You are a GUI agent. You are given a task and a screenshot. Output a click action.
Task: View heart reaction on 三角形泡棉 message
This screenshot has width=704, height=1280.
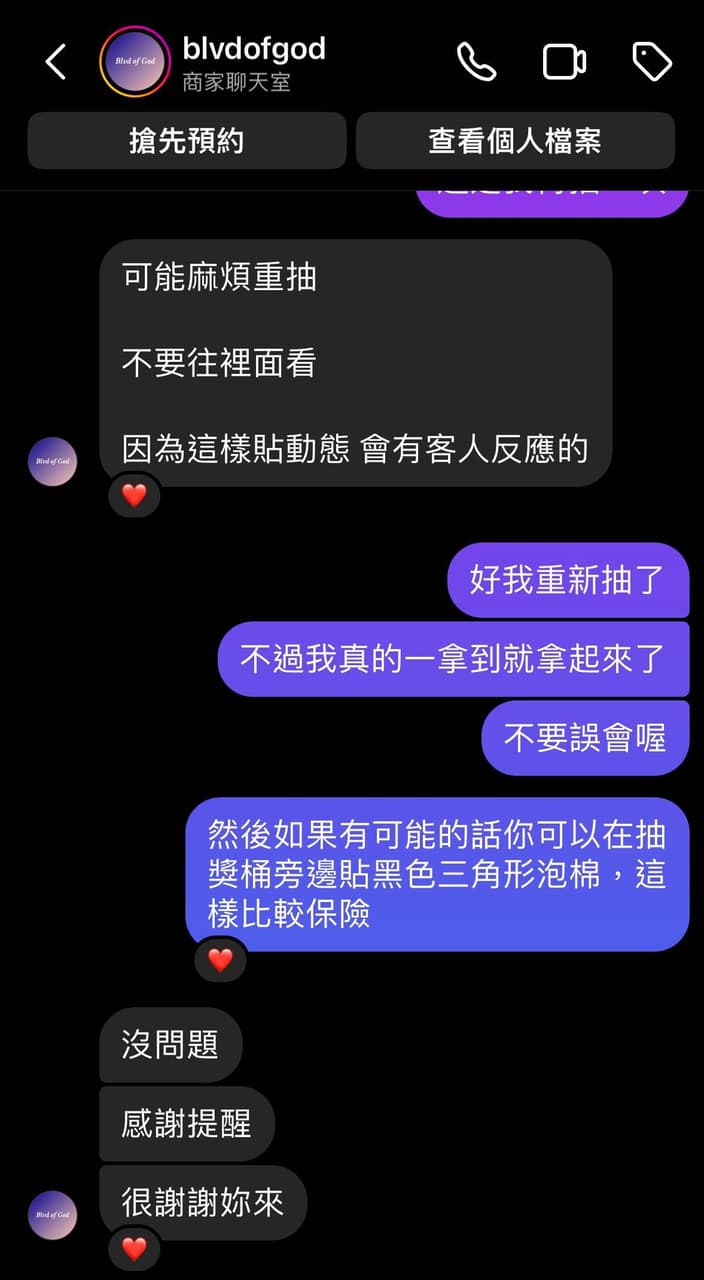point(220,960)
